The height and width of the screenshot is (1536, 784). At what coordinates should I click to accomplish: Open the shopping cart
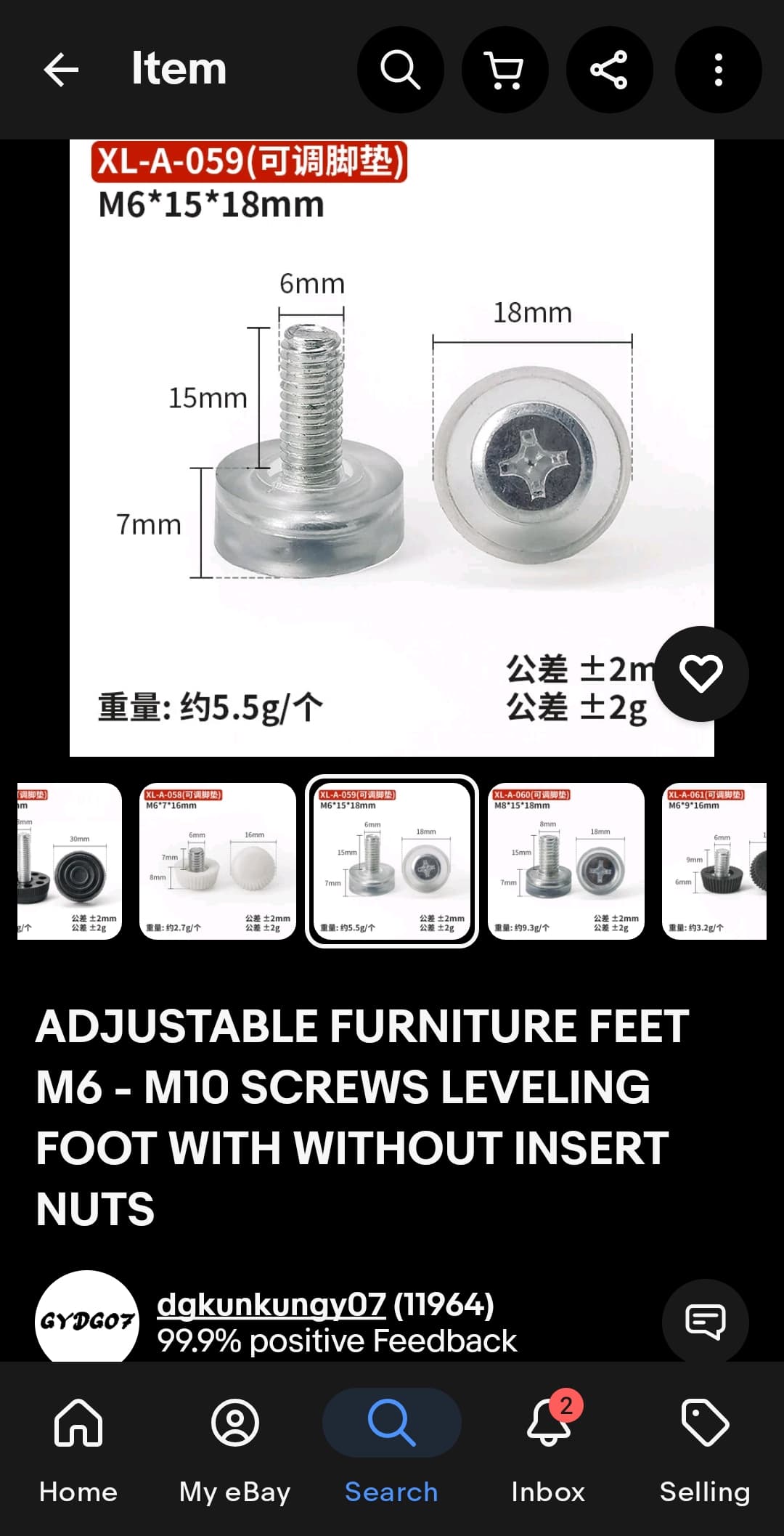[x=505, y=70]
